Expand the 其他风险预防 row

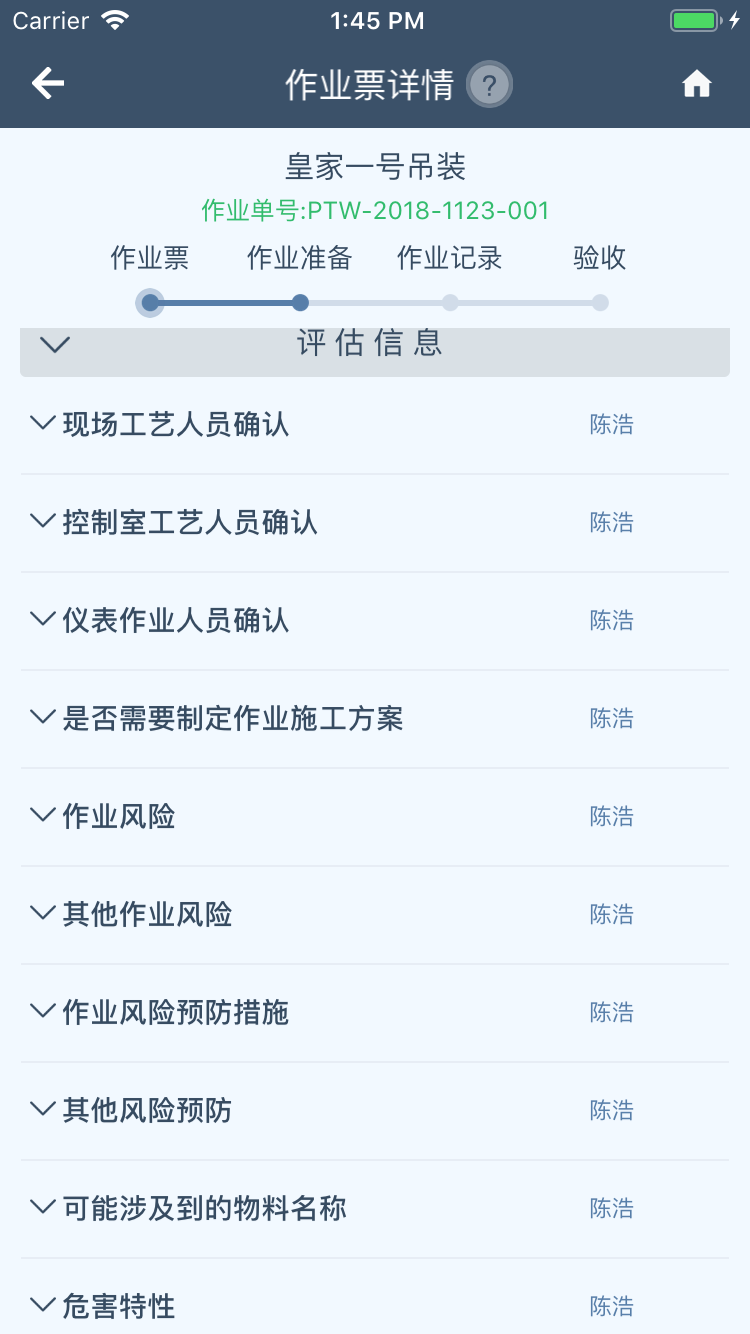375,1111
